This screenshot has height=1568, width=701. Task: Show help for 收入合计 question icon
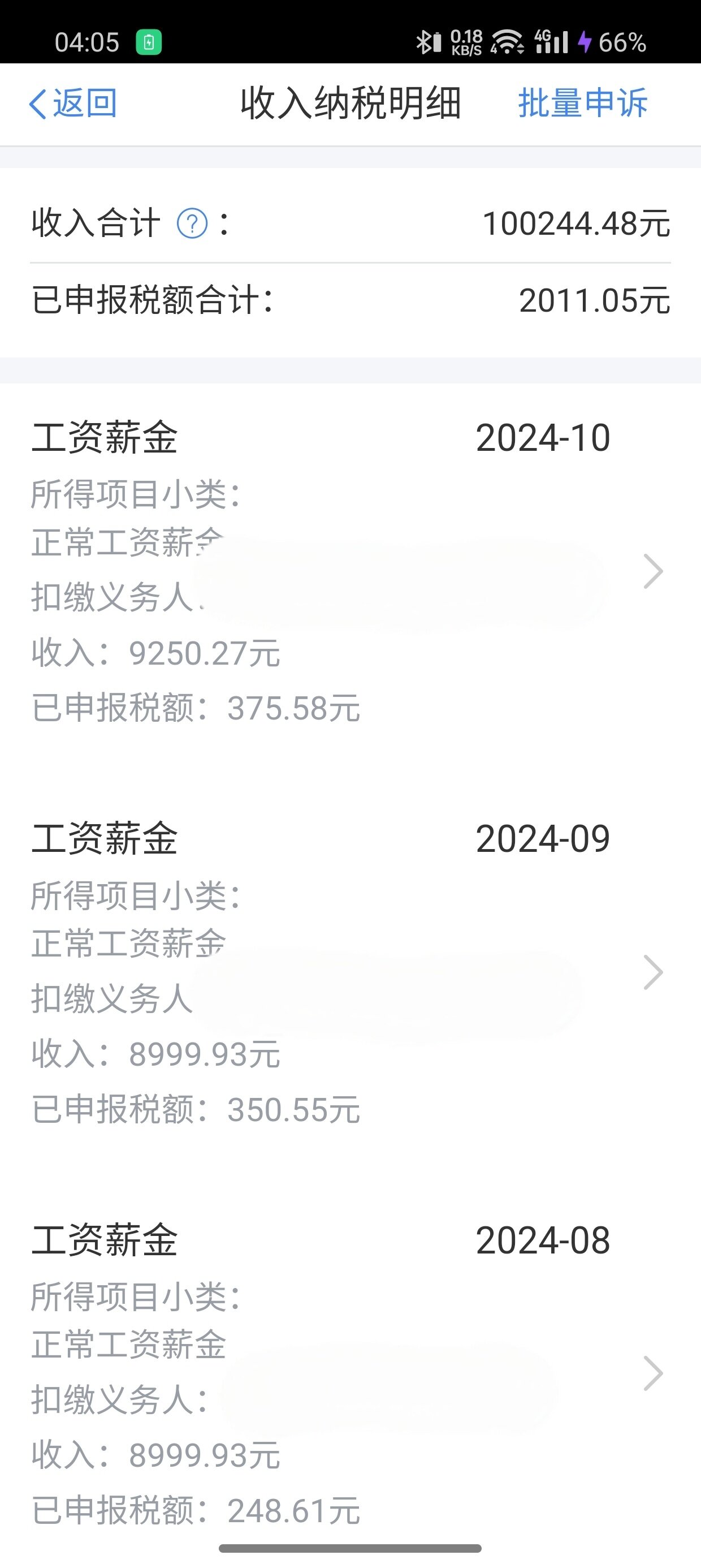(192, 223)
